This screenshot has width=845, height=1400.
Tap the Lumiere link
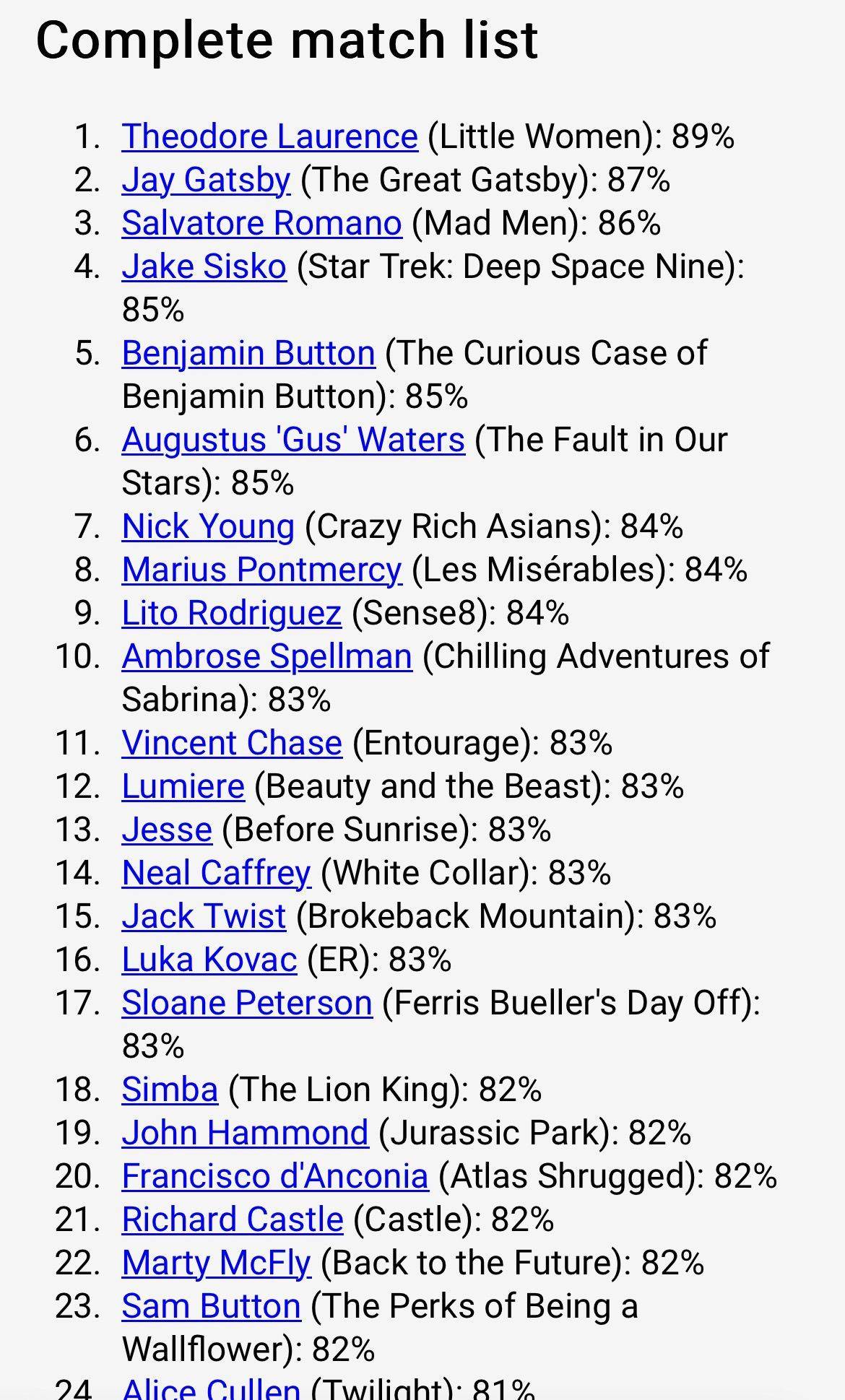183,786
